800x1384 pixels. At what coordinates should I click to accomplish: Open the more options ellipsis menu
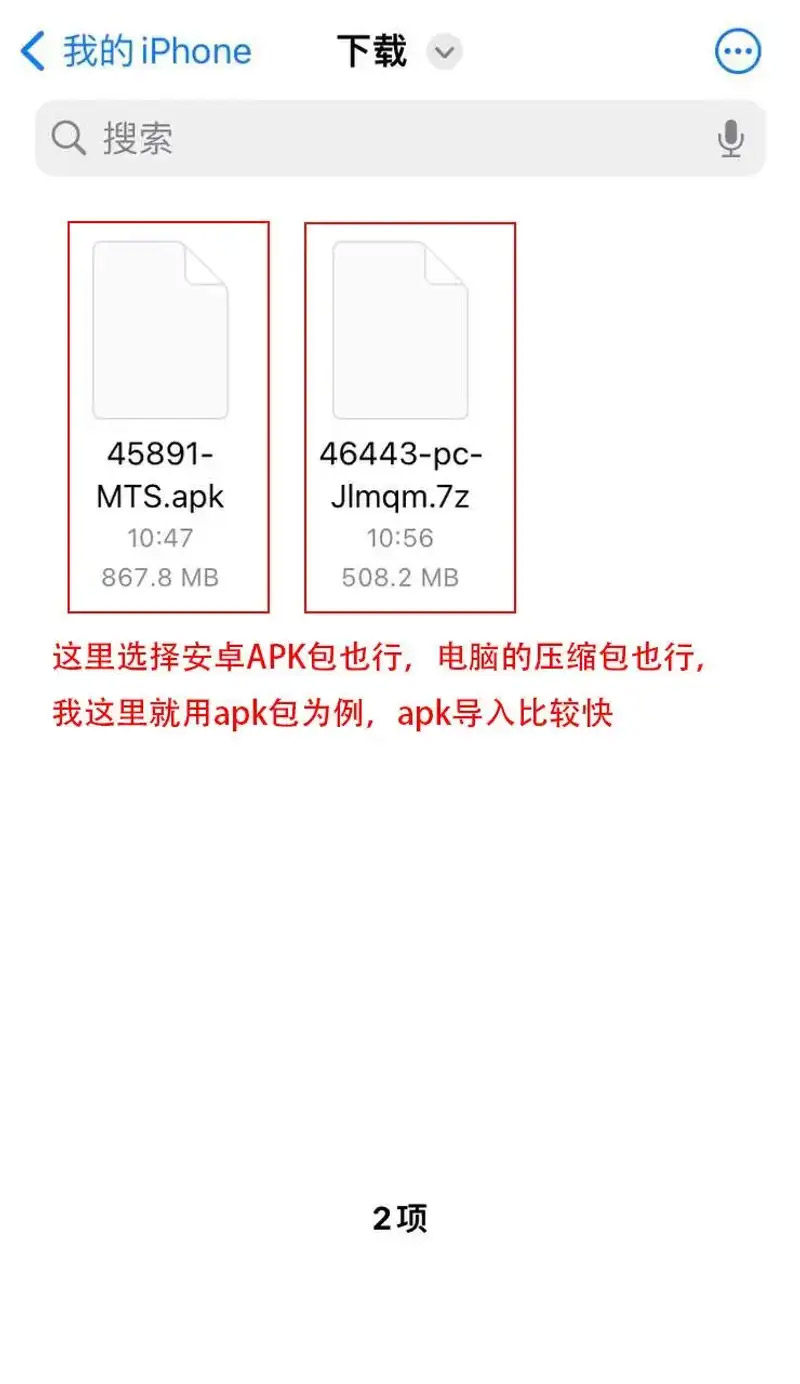738,51
